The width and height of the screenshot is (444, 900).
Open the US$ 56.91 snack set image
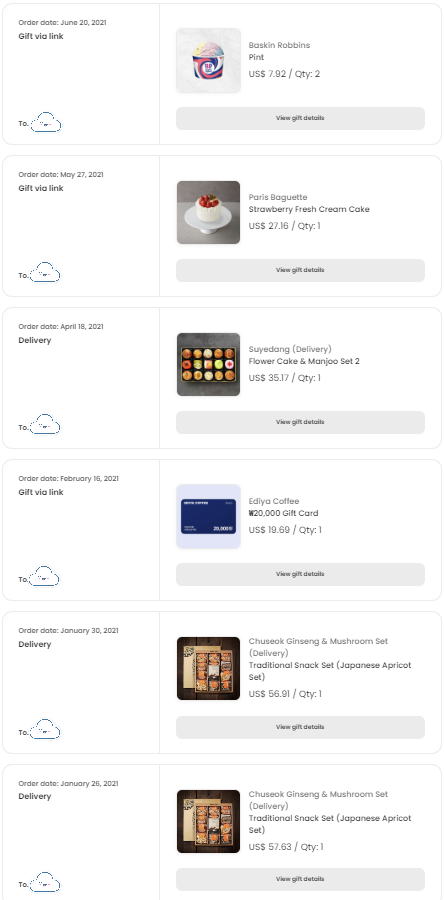208,669
